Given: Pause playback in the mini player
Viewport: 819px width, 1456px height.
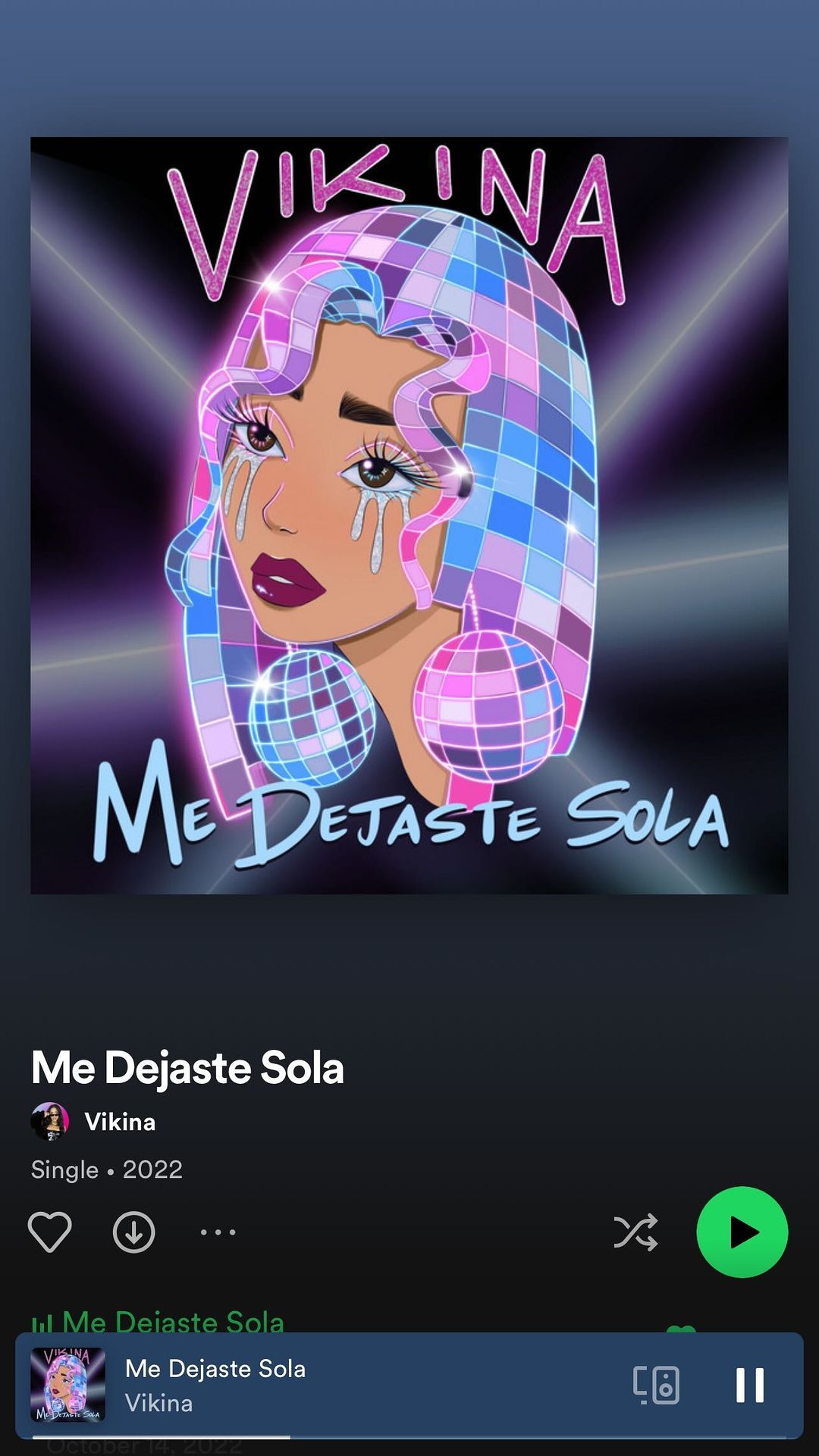Looking at the screenshot, I should (749, 1385).
